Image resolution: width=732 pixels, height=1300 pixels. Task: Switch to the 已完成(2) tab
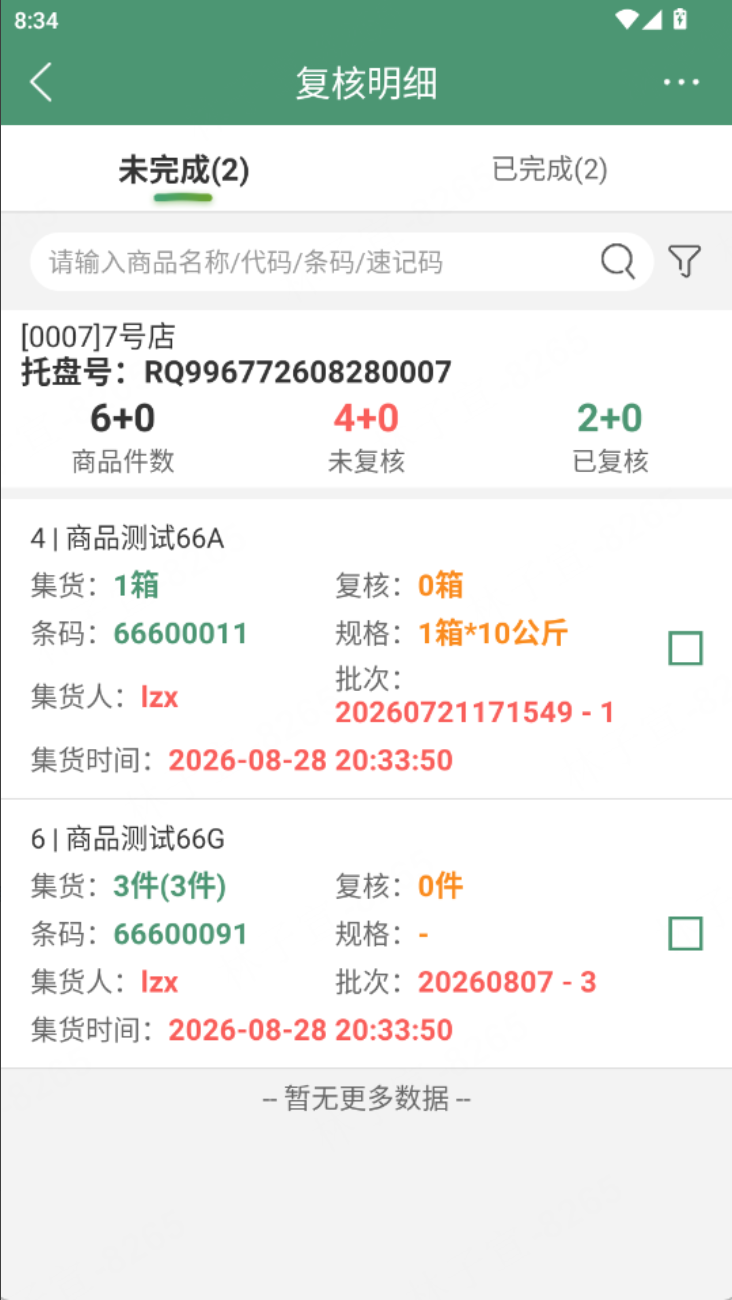tap(549, 169)
